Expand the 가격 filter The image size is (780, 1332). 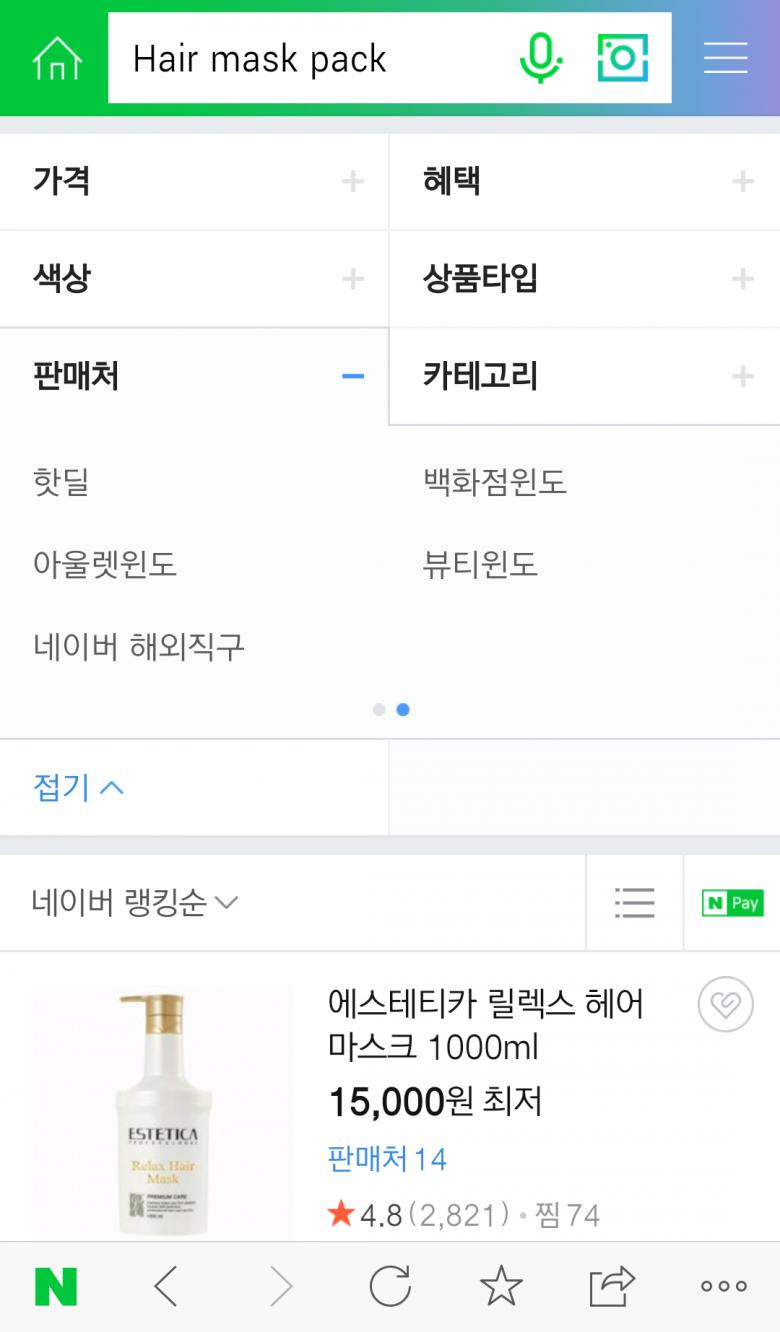(194, 181)
